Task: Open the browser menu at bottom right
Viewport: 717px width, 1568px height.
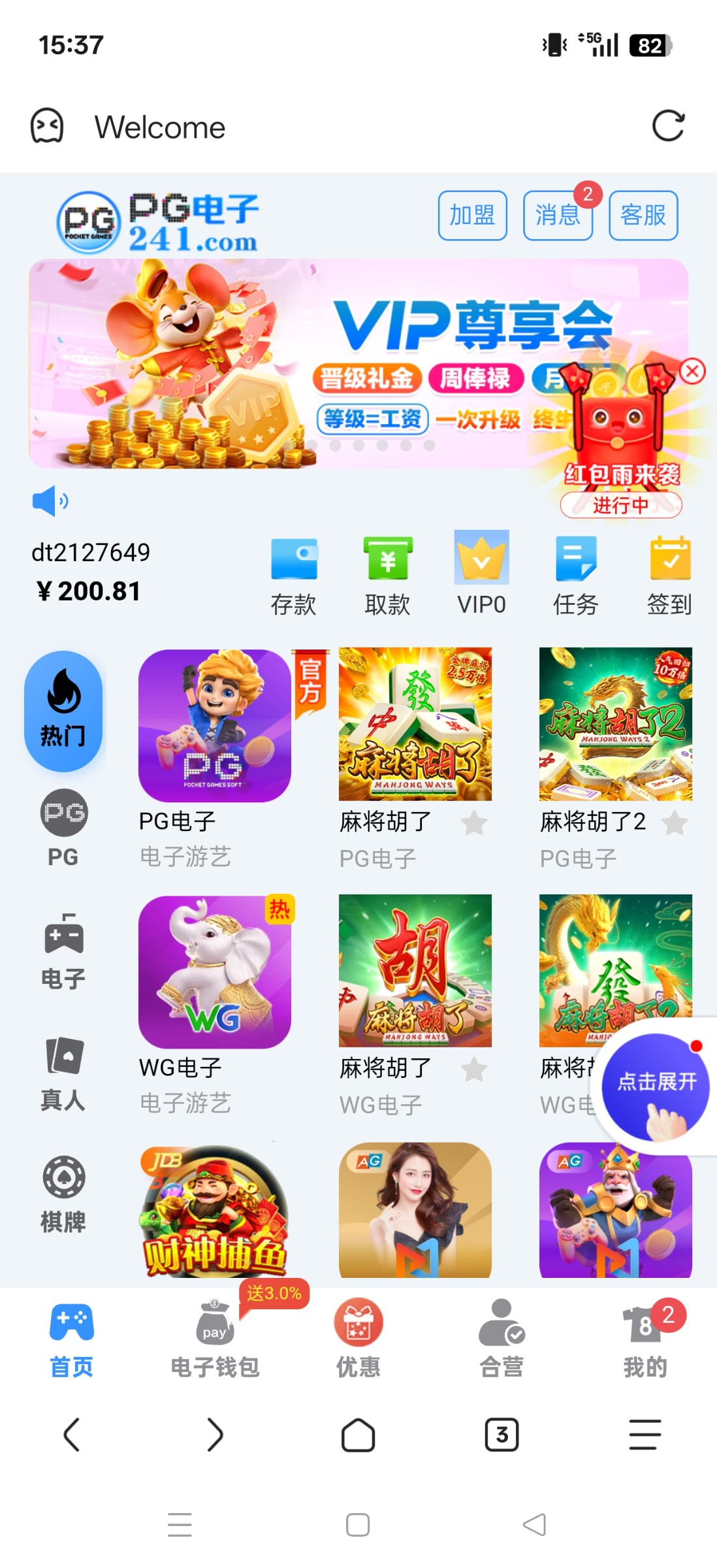Action: point(645,1434)
